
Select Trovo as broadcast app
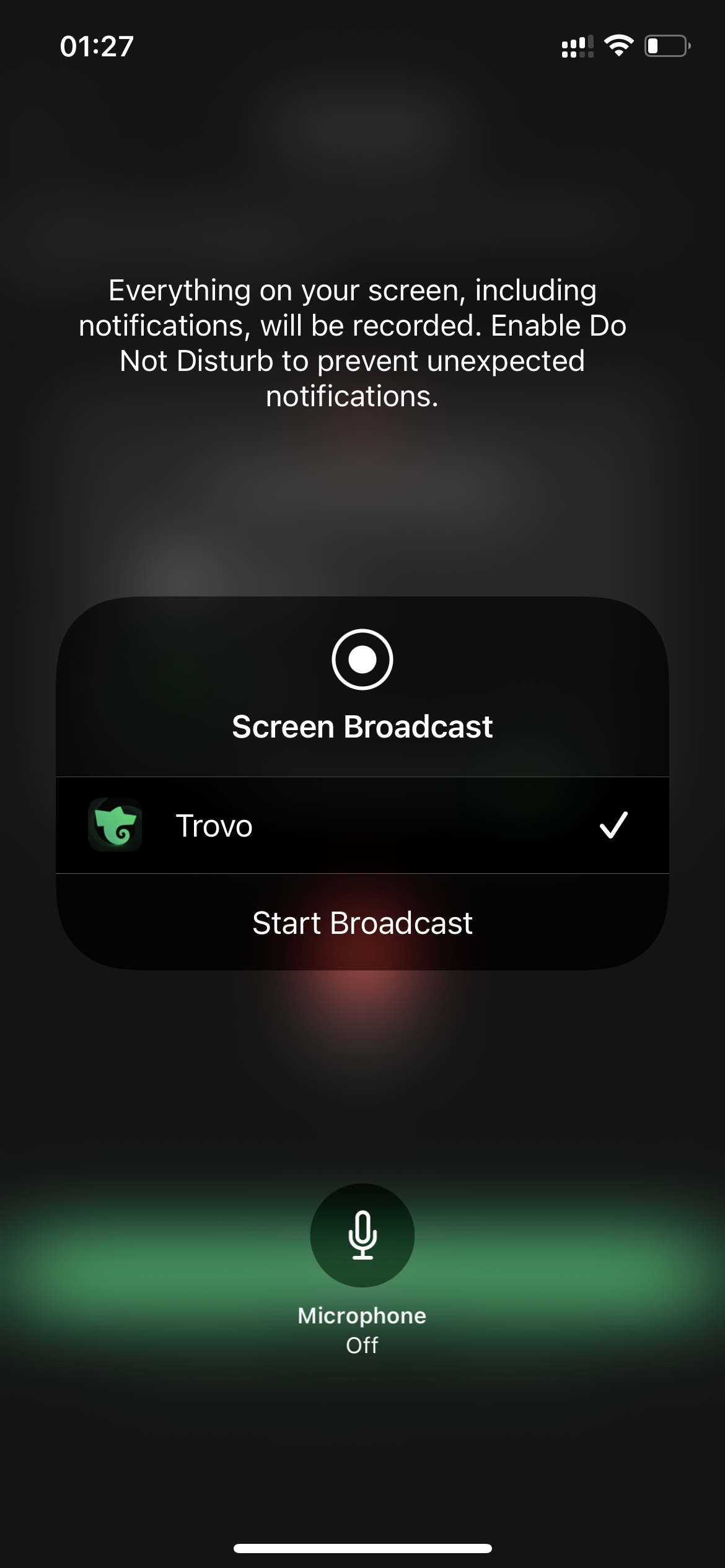click(x=362, y=825)
